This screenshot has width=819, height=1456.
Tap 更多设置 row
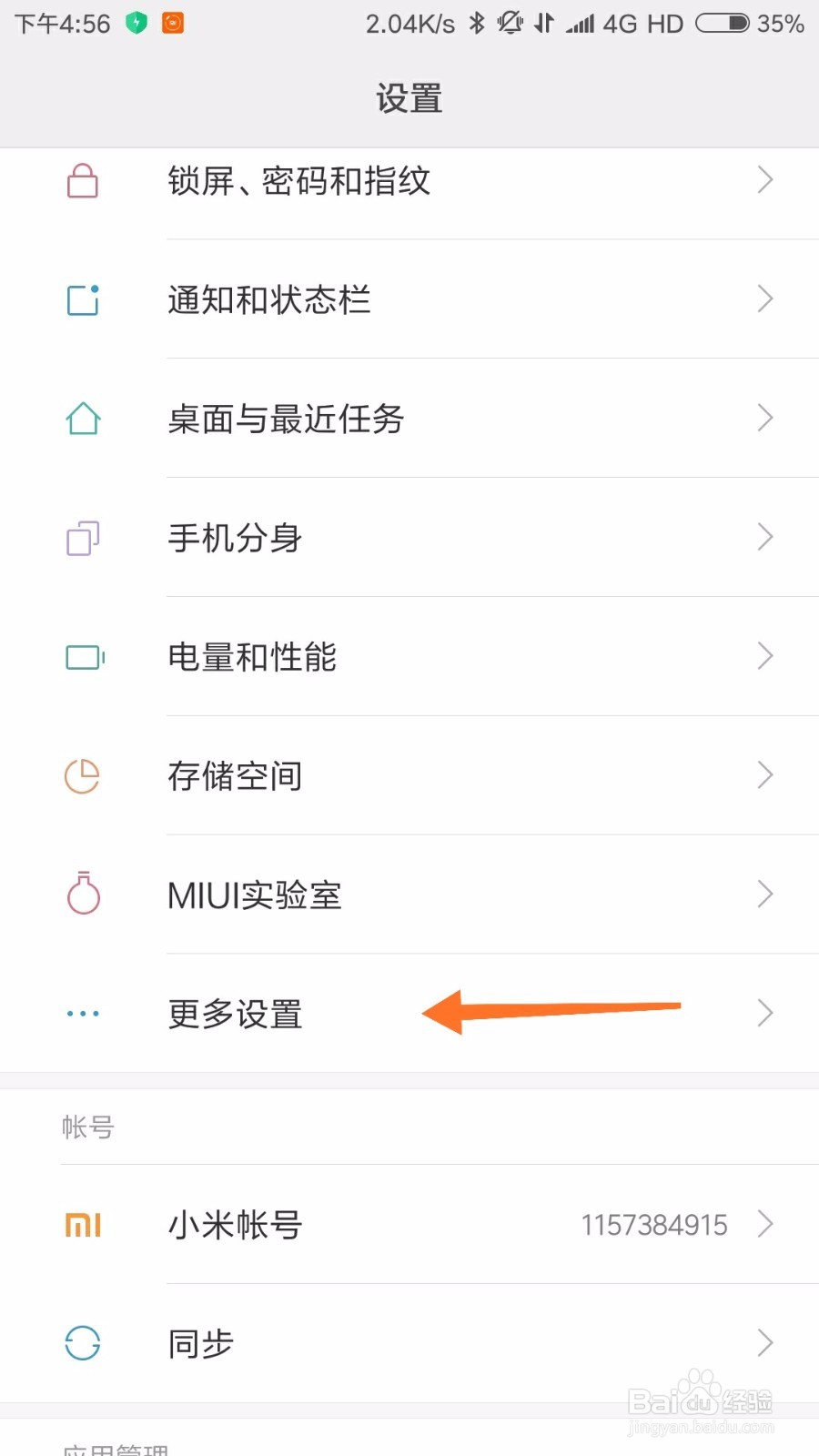(409, 1014)
